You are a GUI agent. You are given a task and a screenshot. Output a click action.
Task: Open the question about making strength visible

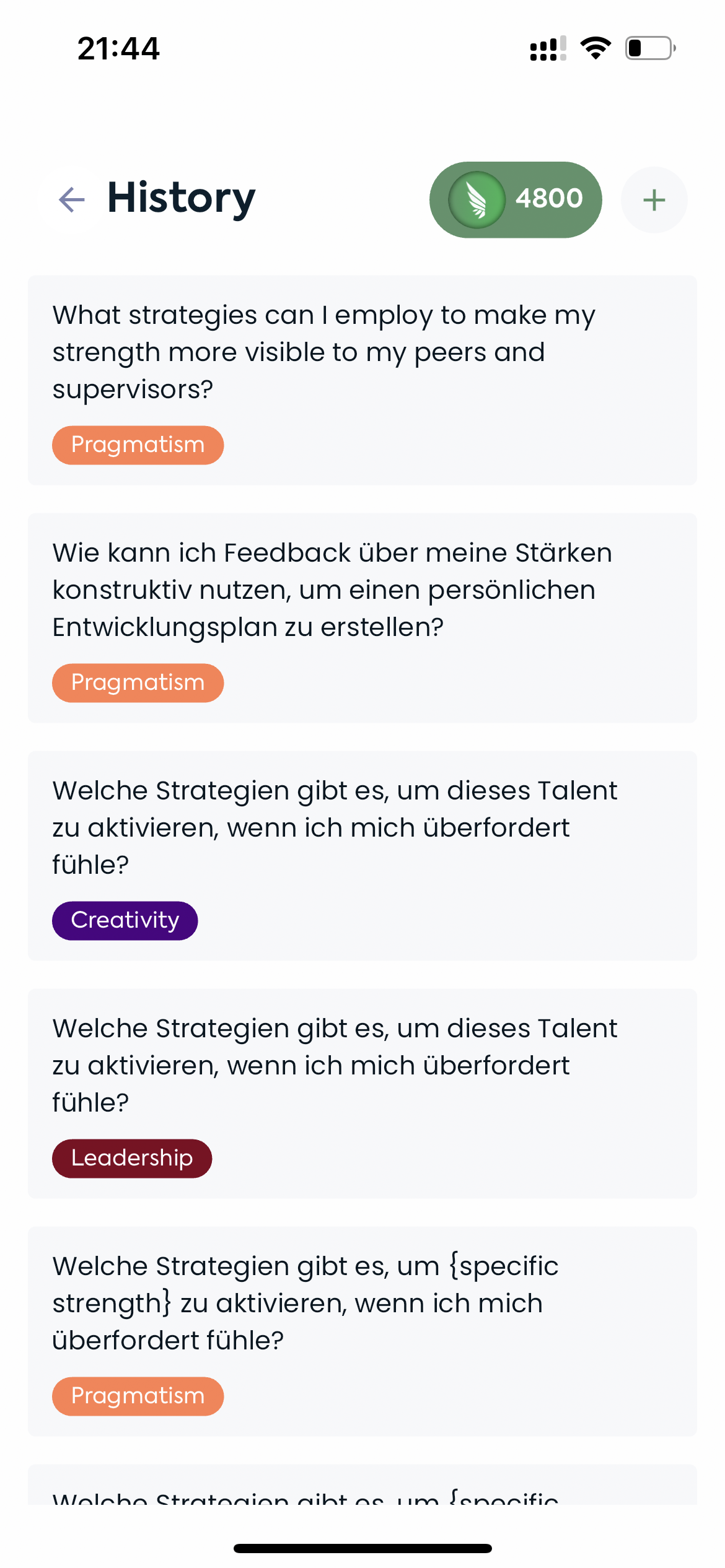[362, 353]
